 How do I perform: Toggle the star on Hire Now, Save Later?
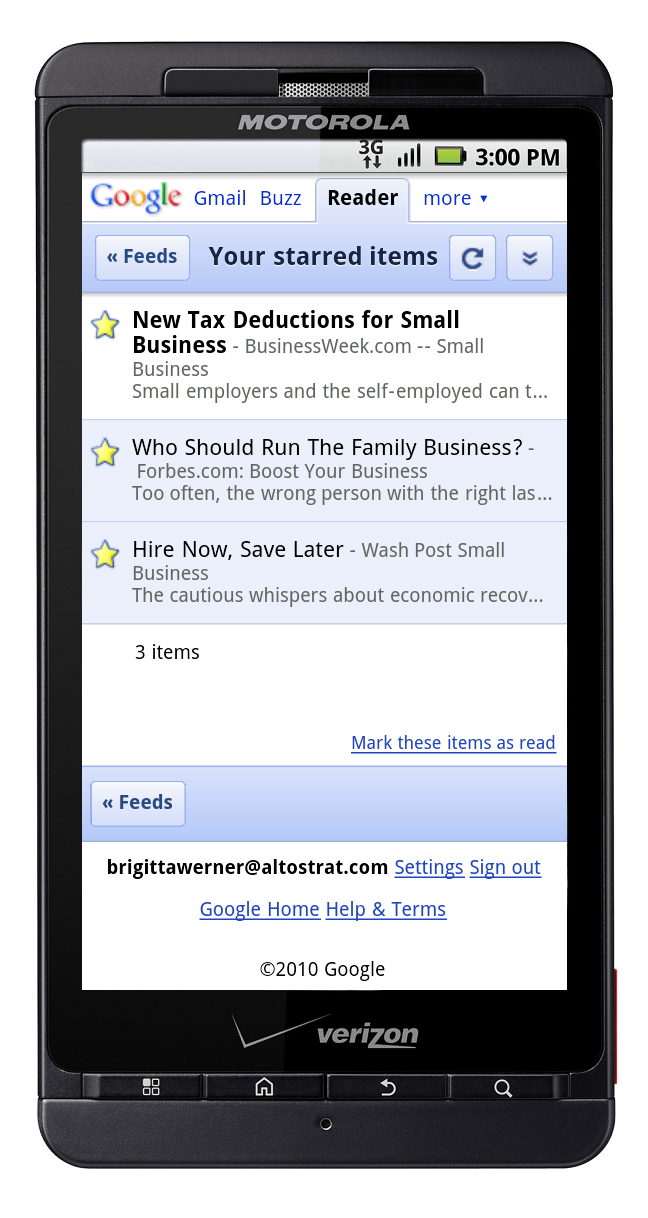(105, 555)
